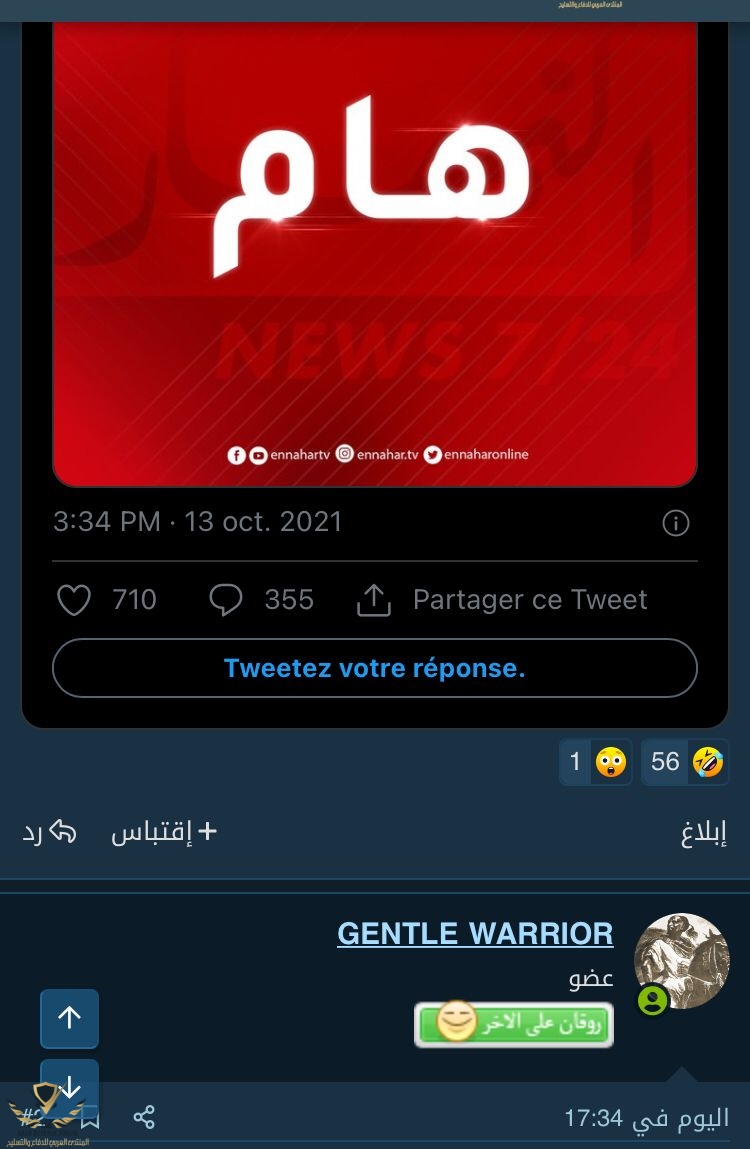Open the tweet's 355 replies
The width and height of the screenshot is (750, 1149).
[226, 600]
